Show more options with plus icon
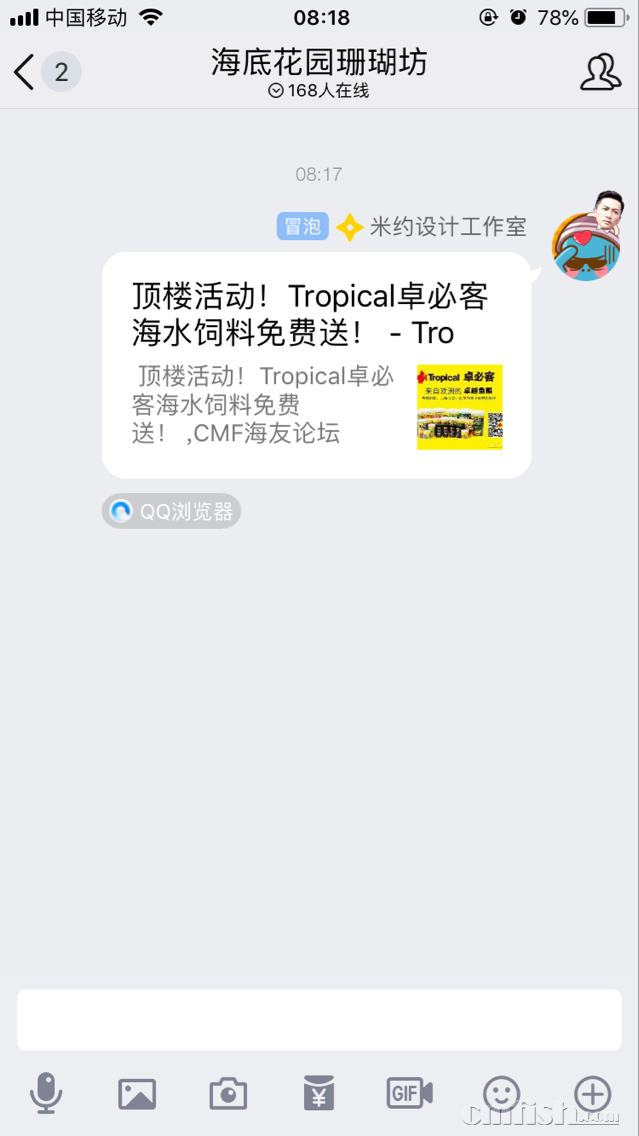This screenshot has height=1136, width=639. 592,1093
